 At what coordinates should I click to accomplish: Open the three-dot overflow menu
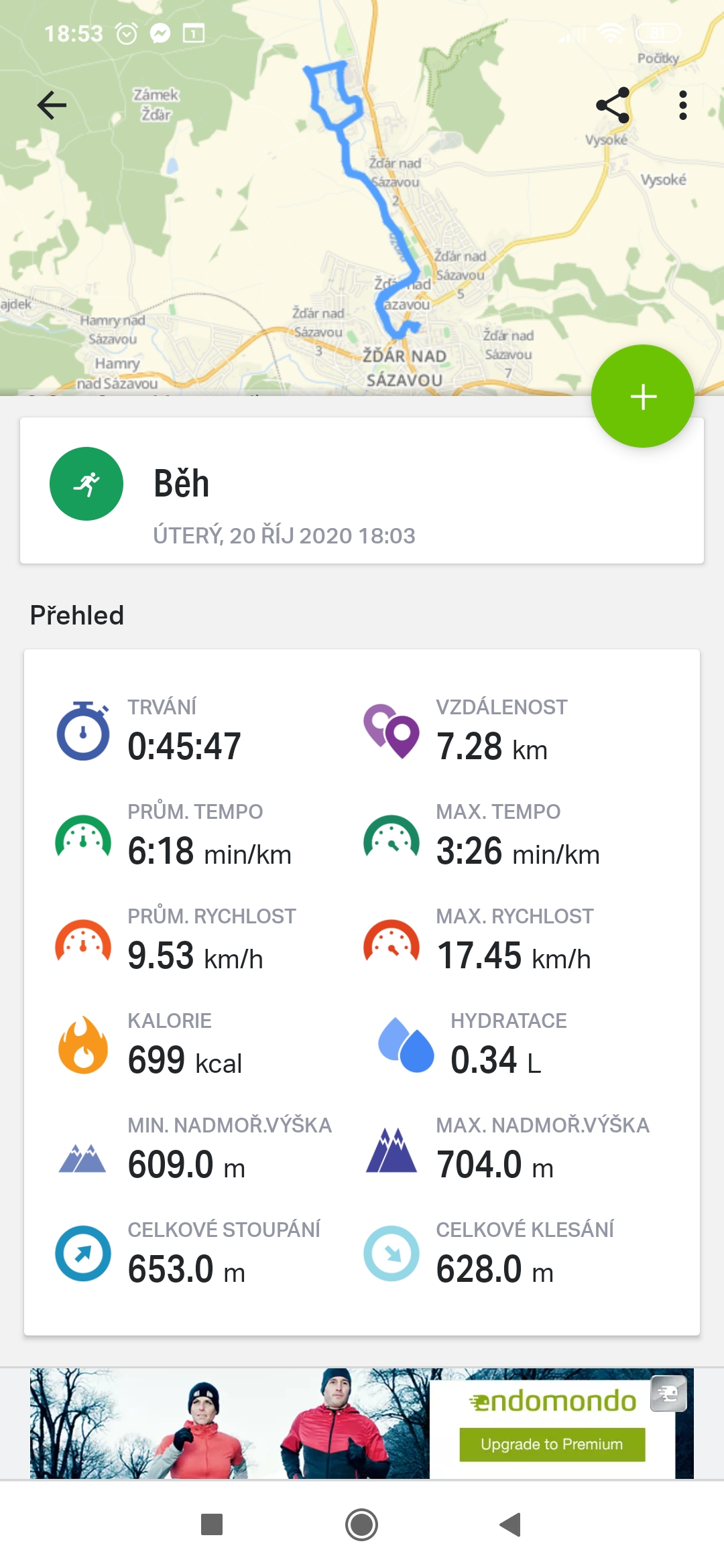(682, 105)
